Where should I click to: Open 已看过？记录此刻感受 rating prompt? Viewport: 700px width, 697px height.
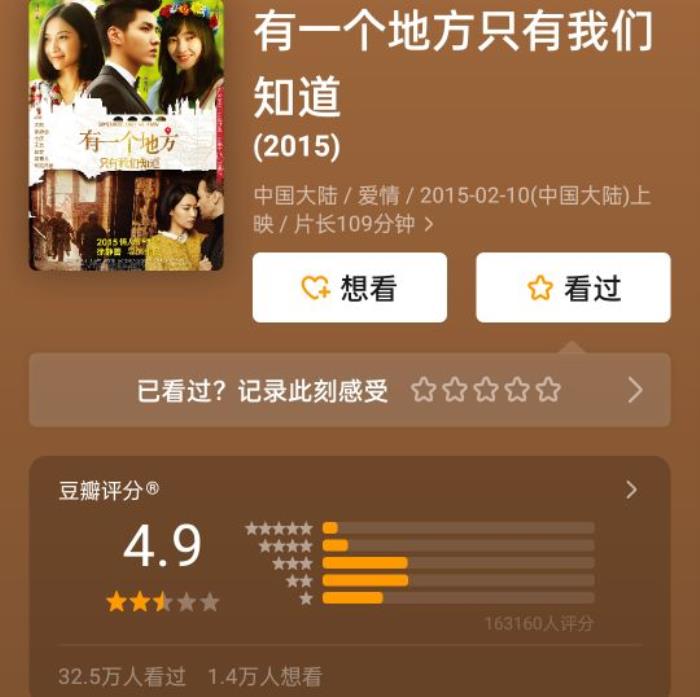click(x=349, y=390)
